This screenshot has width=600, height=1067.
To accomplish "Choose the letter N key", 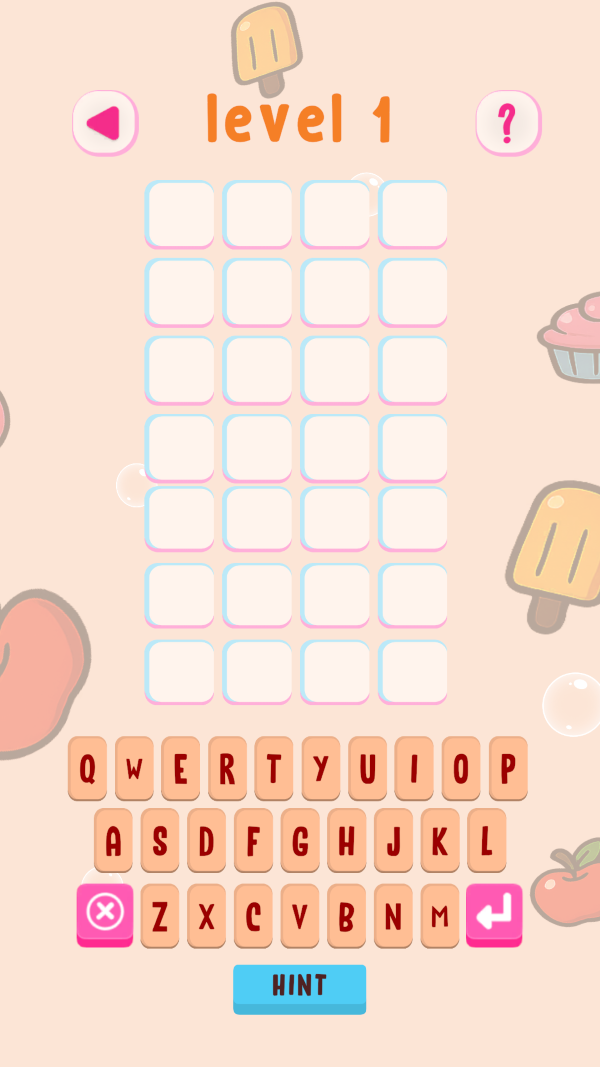I will pyautogui.click(x=393, y=915).
